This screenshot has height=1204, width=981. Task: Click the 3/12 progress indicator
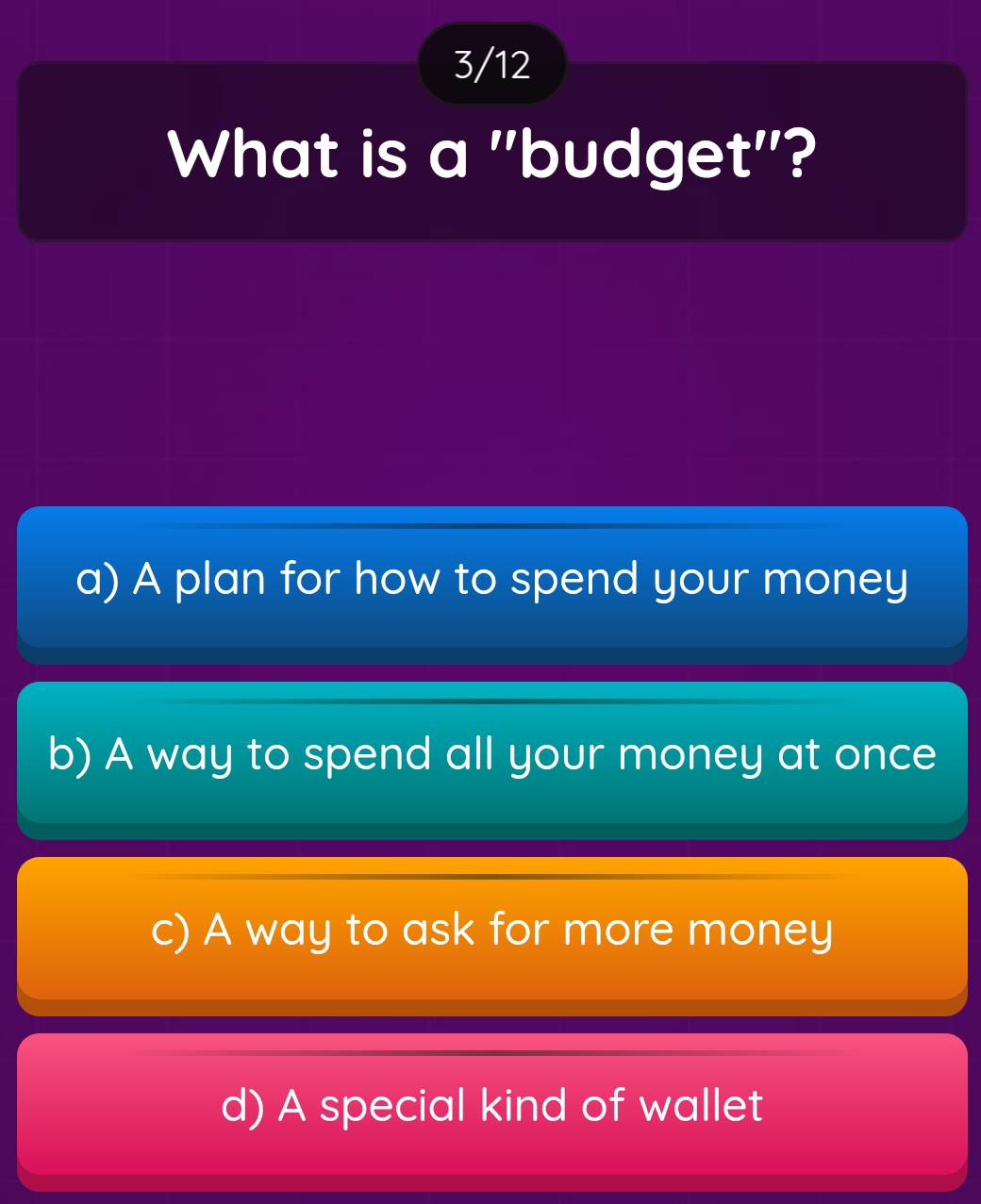point(490,64)
